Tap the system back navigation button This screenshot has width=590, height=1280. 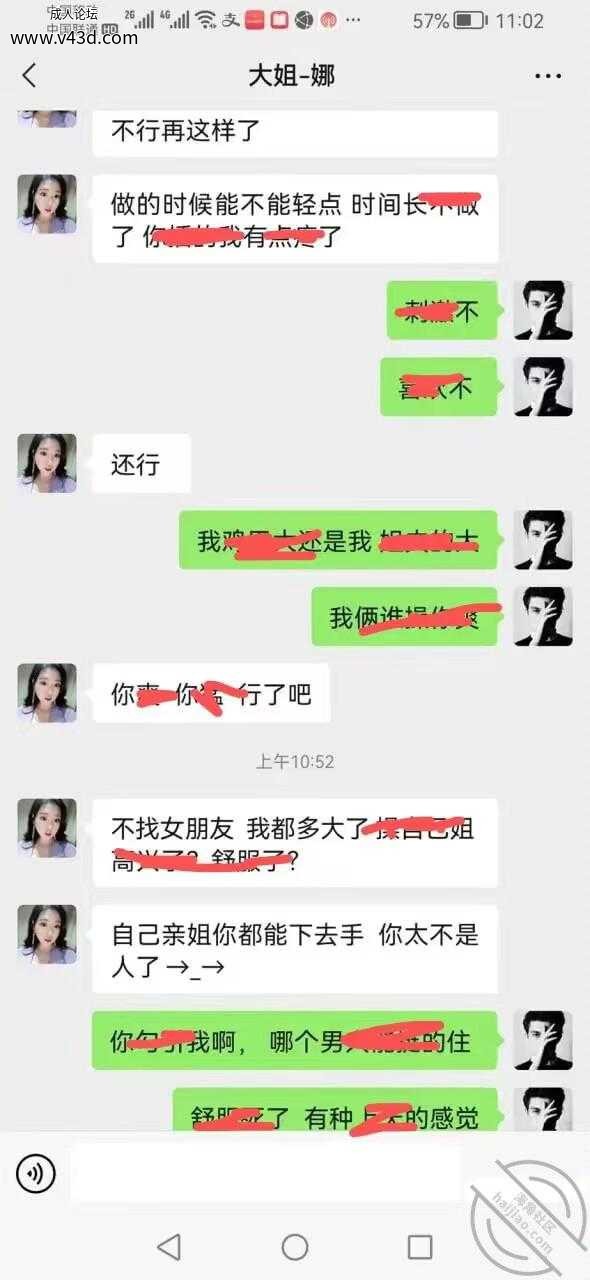(169, 1246)
